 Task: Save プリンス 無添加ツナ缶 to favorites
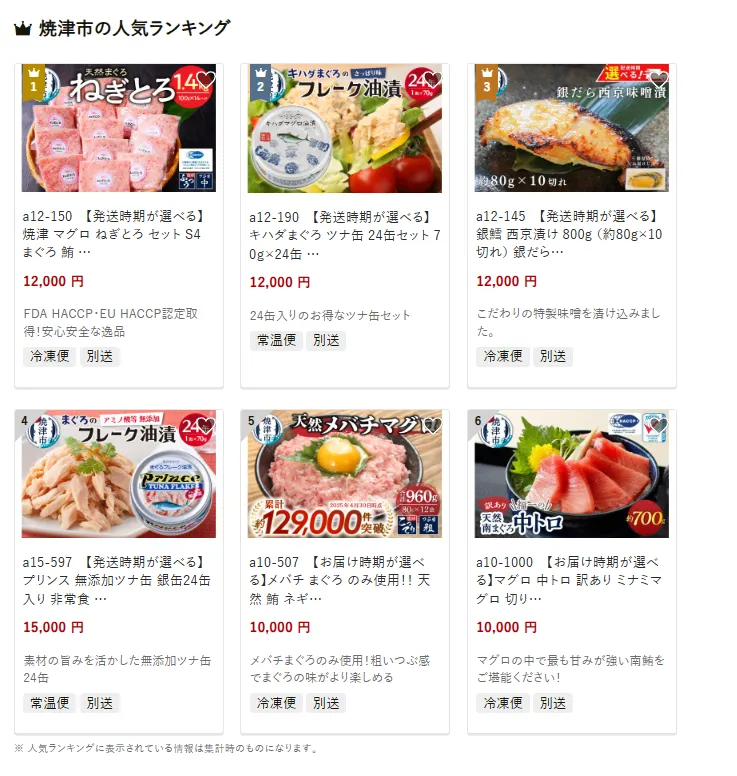click(205, 425)
